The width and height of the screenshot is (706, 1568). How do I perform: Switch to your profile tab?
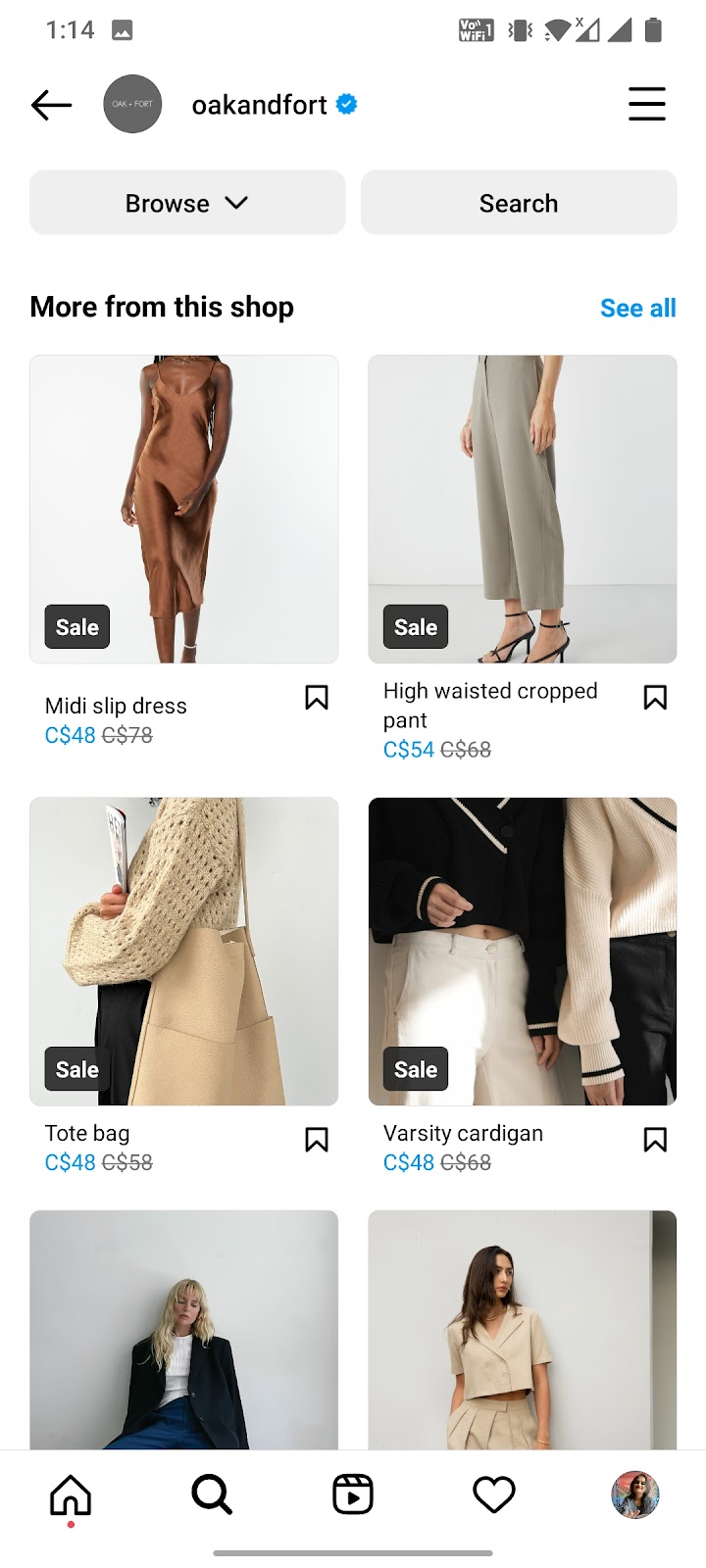[x=635, y=1495]
